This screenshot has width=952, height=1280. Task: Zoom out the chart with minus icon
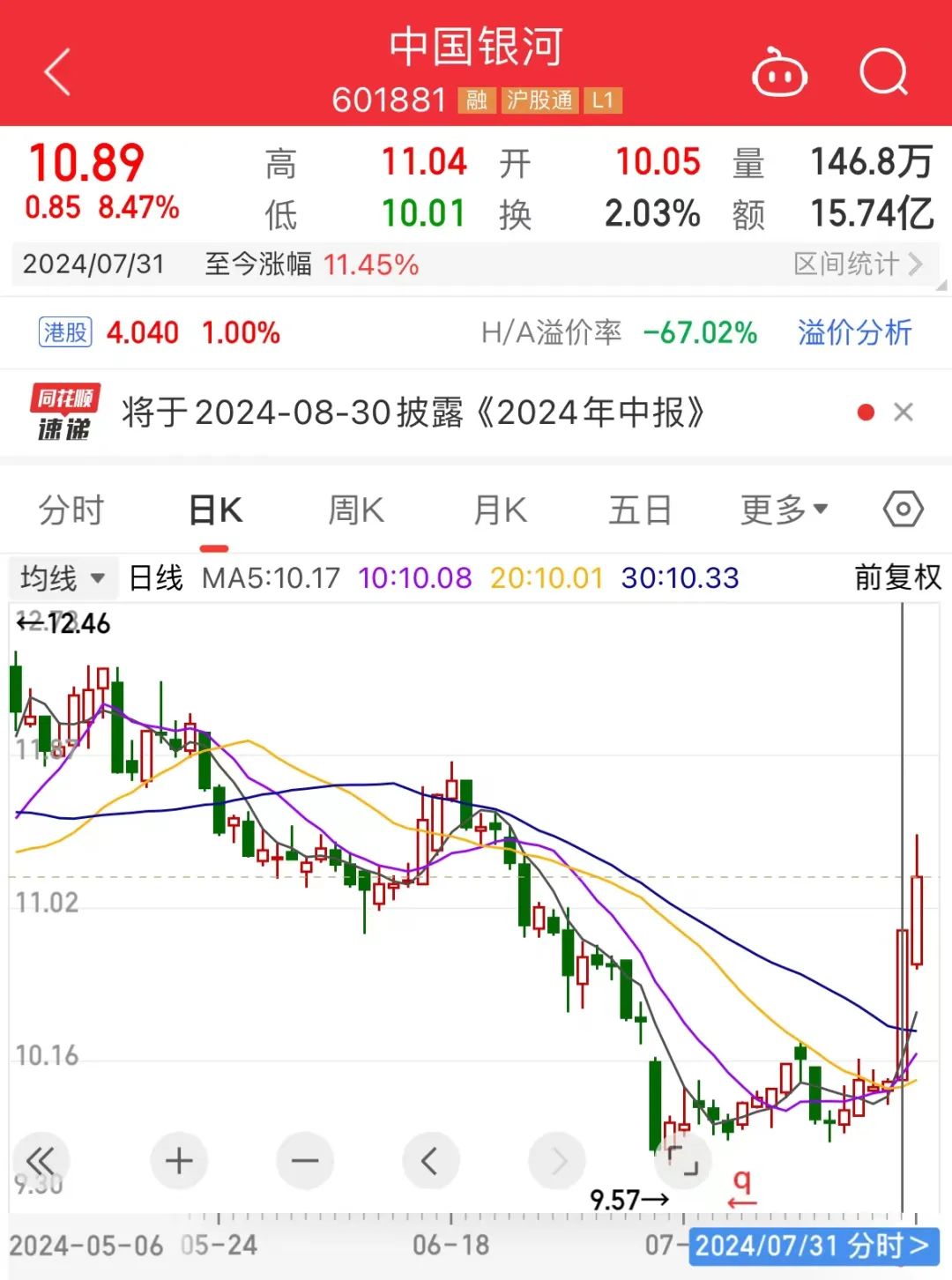303,1161
